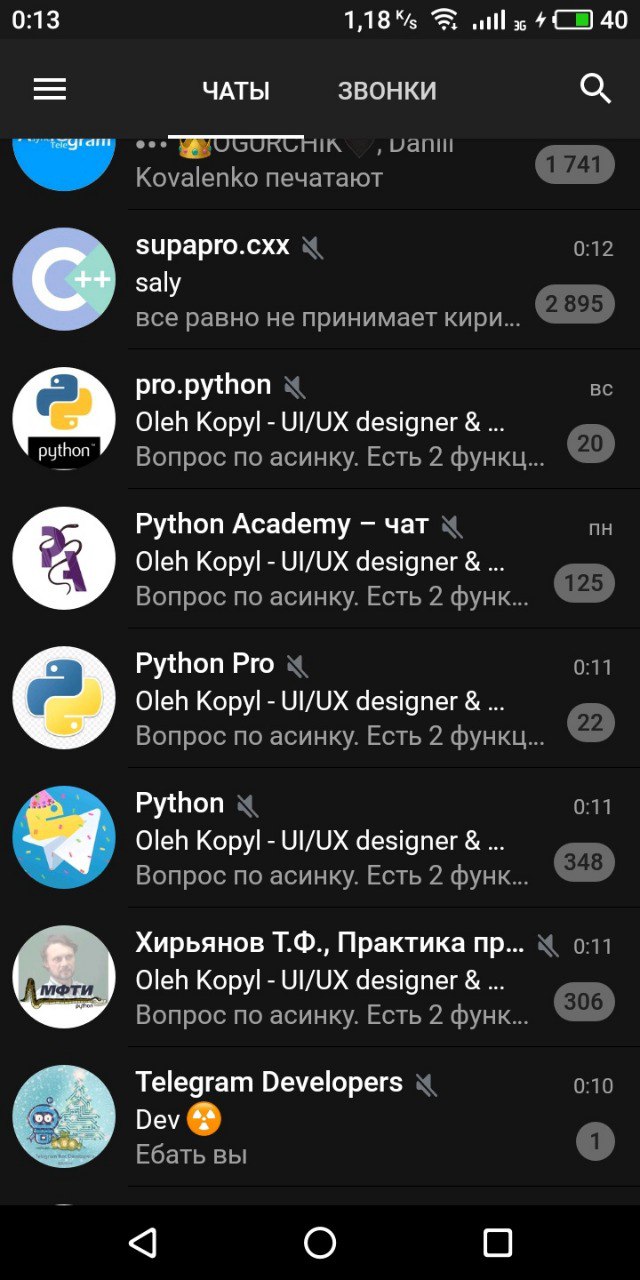Open the hamburger drawer menu
This screenshot has width=640, height=1280.
point(49,90)
